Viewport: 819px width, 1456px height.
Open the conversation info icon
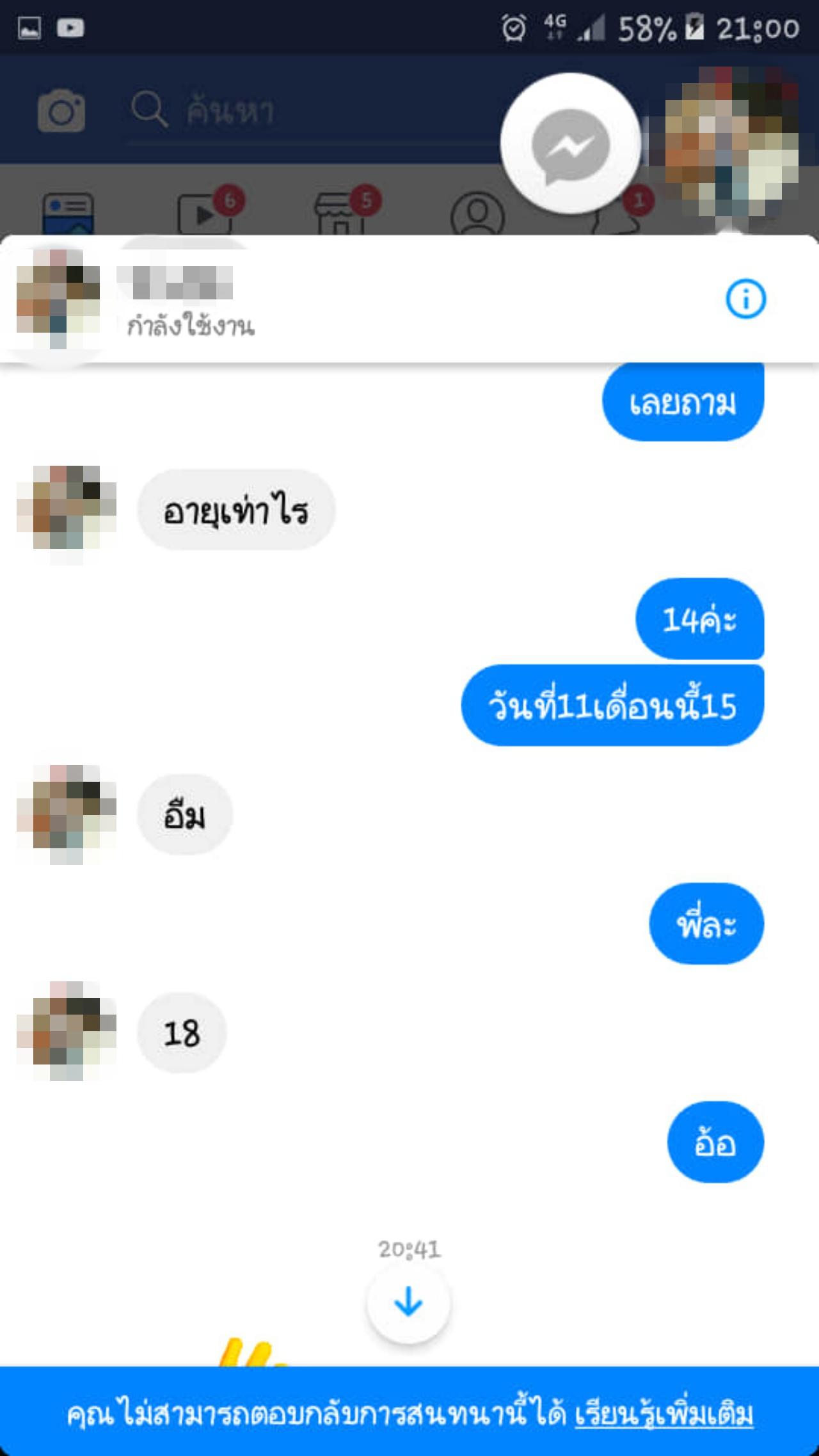(x=745, y=299)
